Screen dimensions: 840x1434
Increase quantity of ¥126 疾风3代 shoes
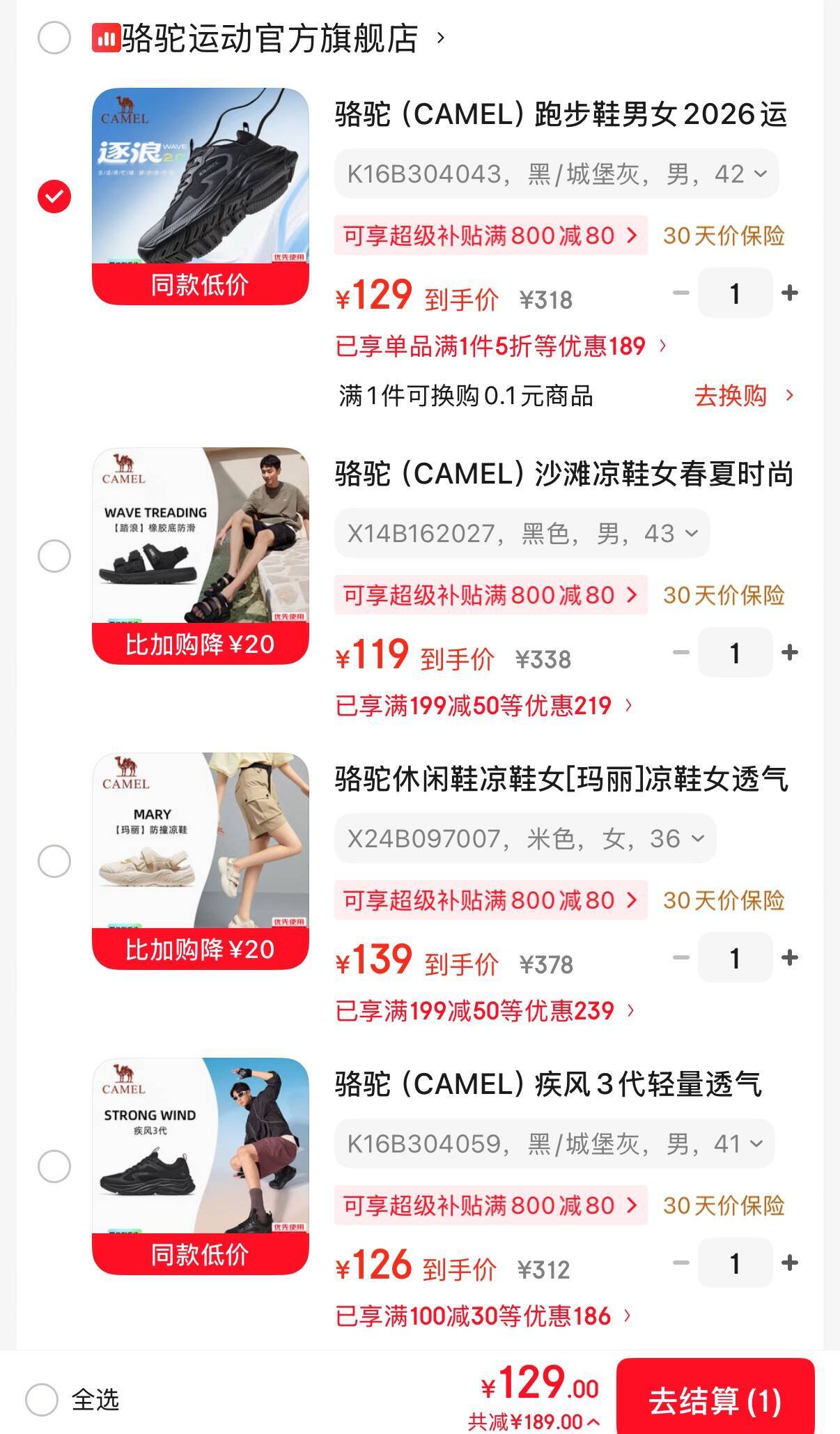(790, 1263)
